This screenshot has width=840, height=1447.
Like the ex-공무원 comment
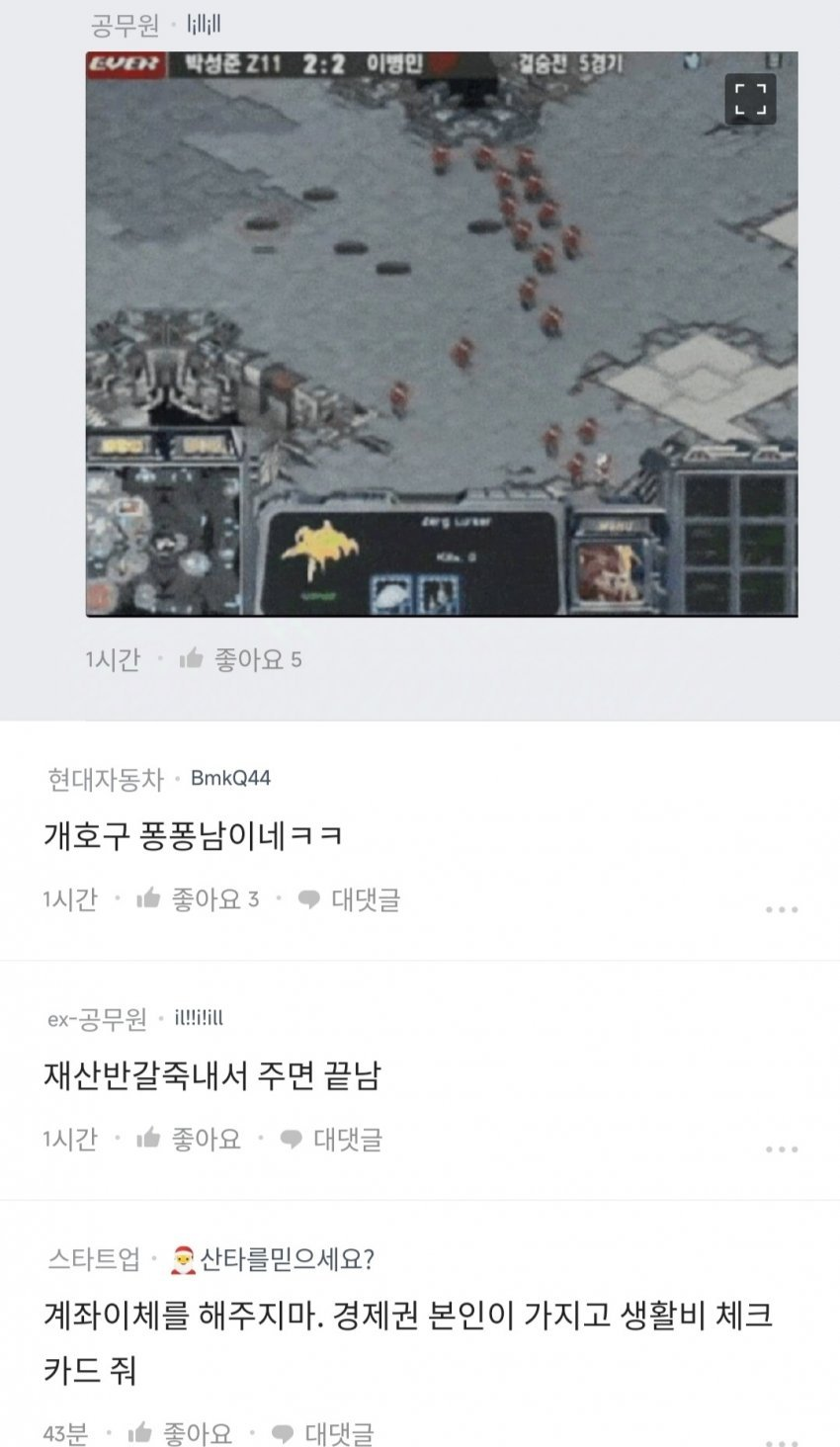click(x=189, y=1140)
